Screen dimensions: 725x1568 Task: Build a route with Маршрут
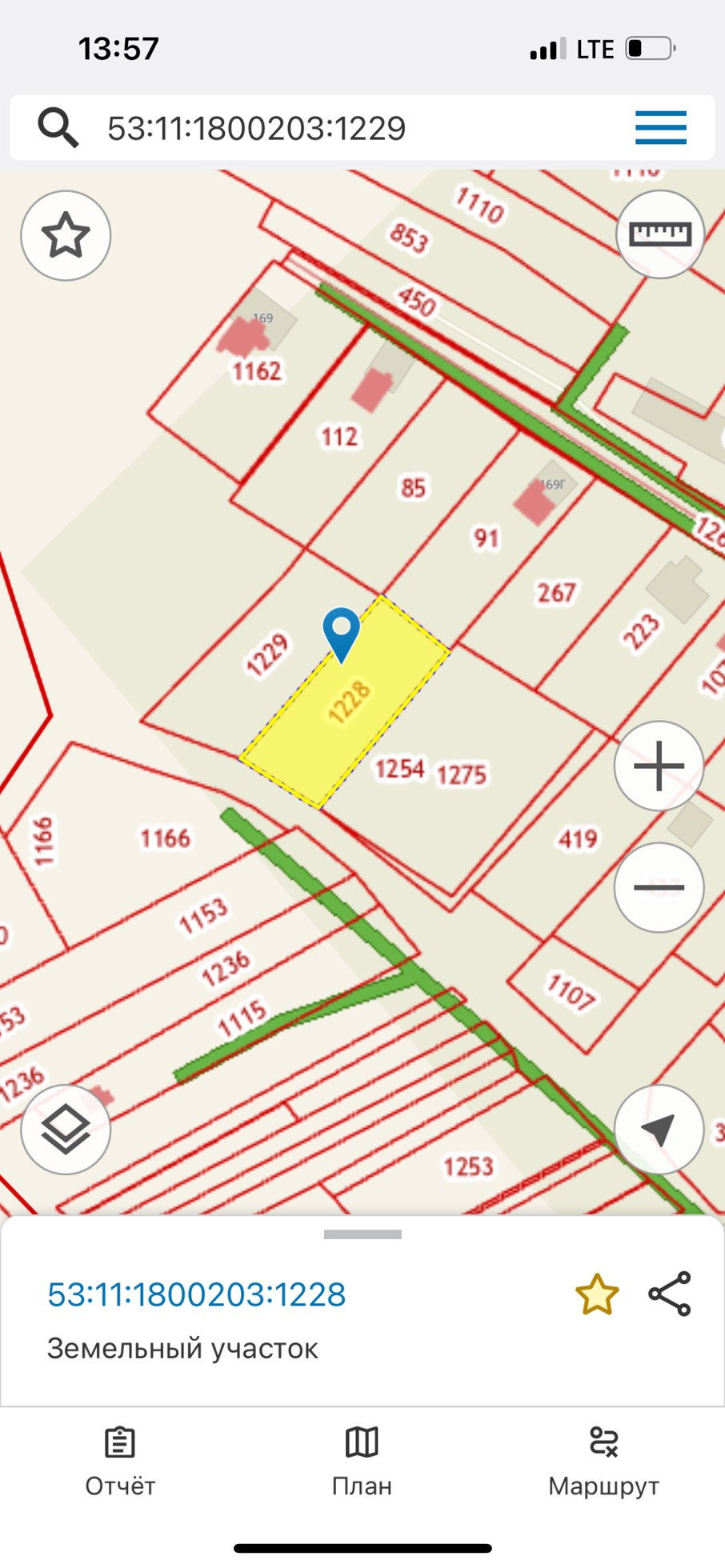pyautogui.click(x=603, y=1462)
